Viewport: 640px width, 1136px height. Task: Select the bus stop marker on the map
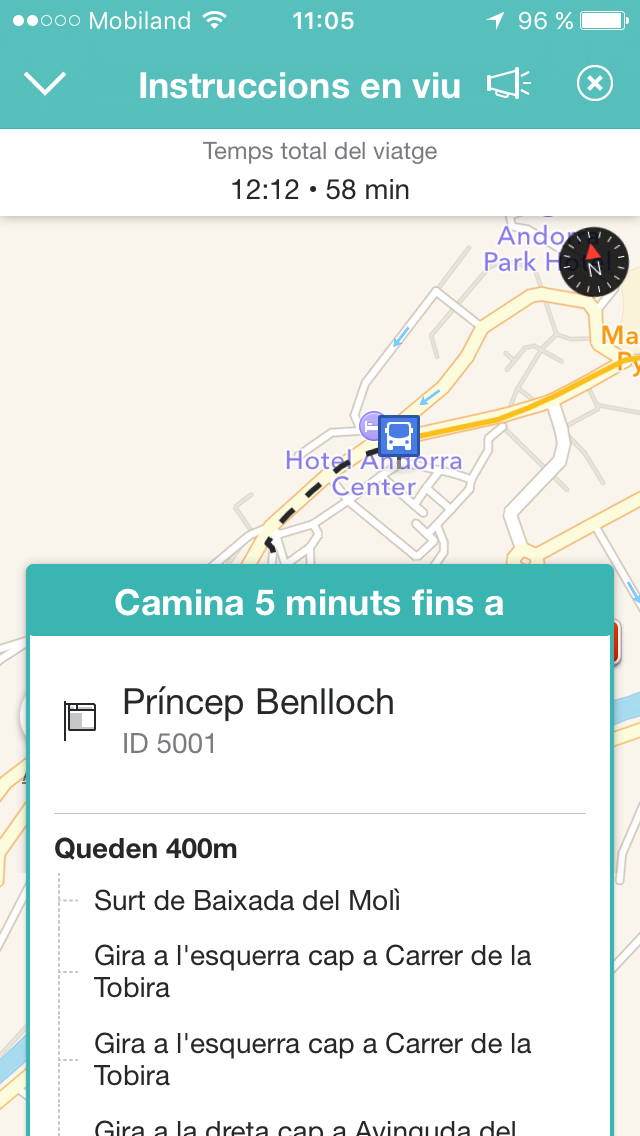[399, 435]
